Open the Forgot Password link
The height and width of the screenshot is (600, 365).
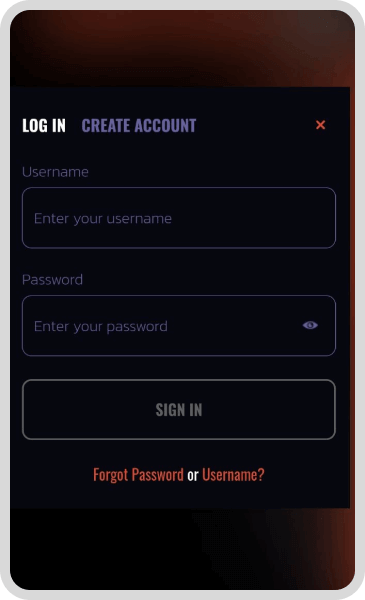pos(139,475)
